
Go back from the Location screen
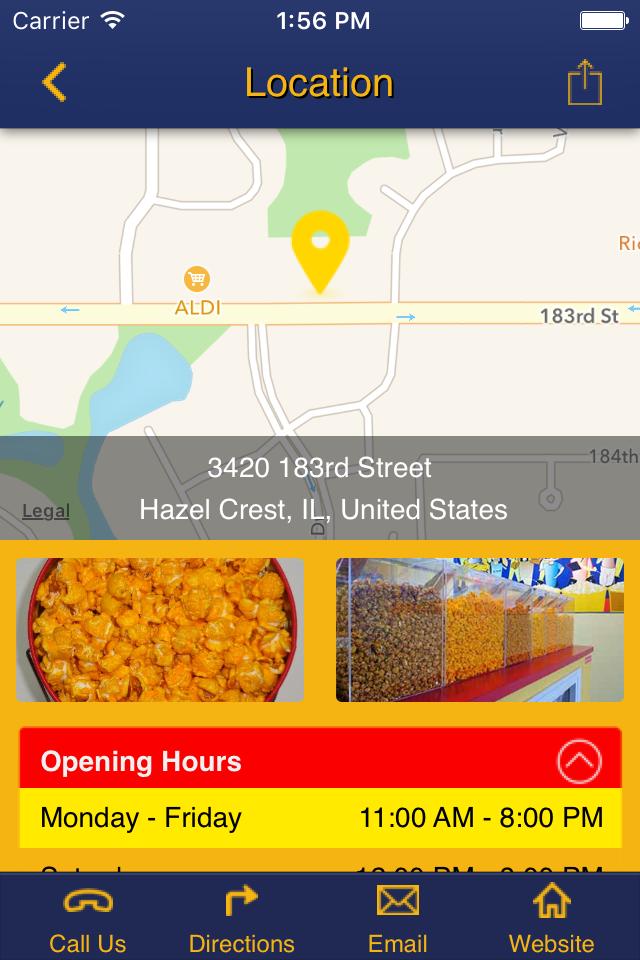click(55, 83)
